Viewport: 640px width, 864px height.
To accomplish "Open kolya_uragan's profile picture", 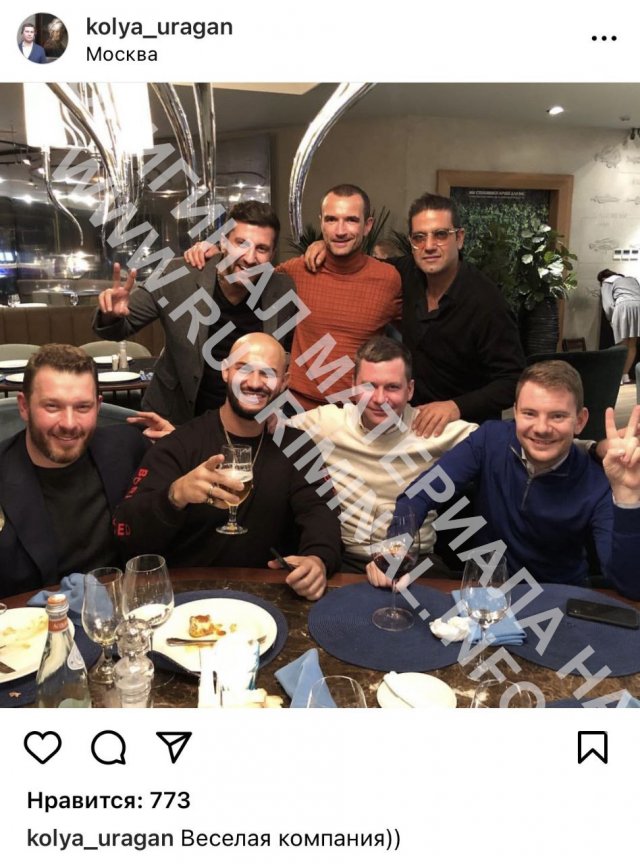I will (42, 38).
